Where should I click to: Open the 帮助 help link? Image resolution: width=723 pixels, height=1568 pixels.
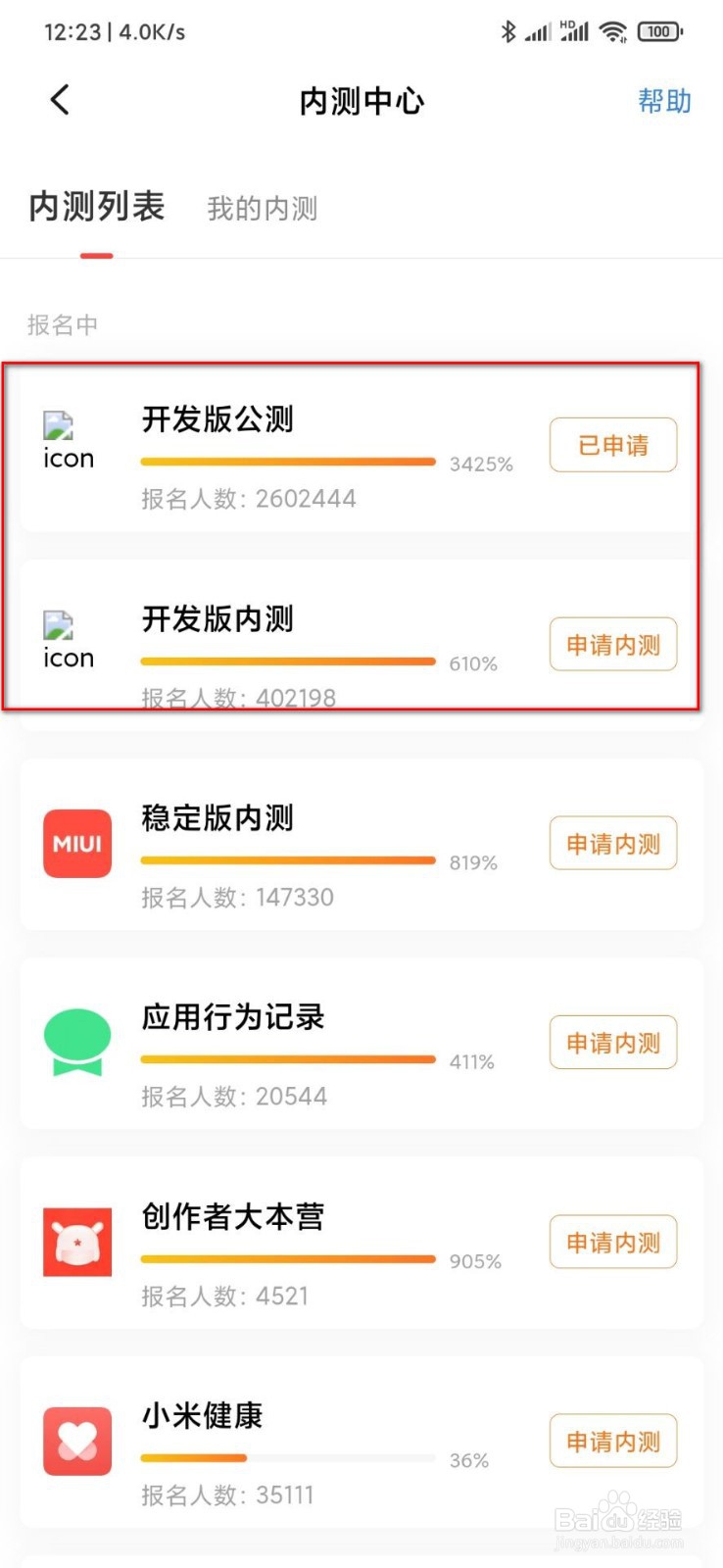(x=664, y=101)
